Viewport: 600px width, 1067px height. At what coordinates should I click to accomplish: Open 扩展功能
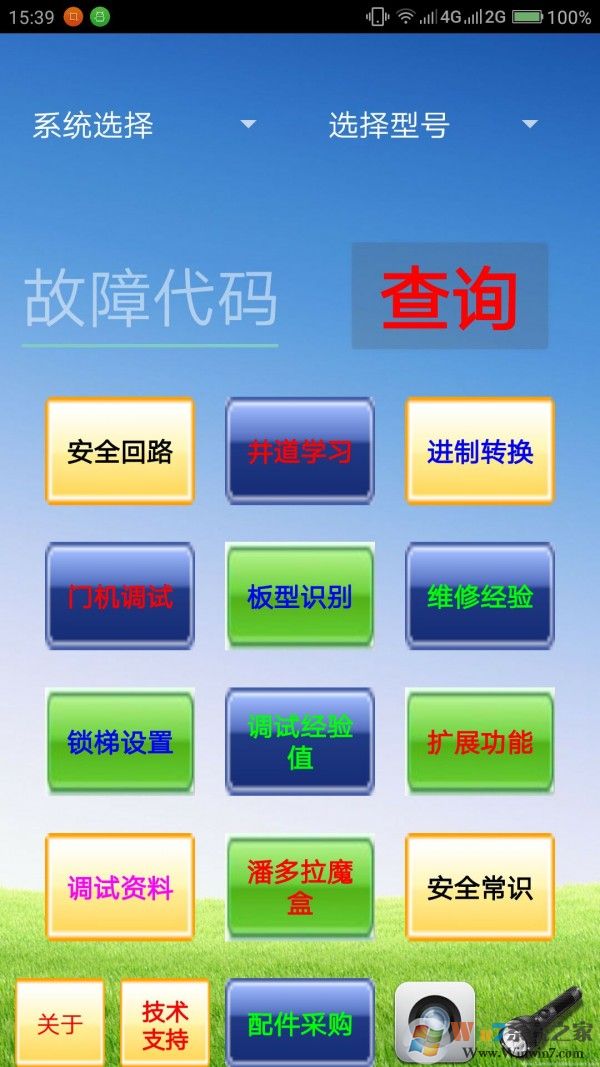(x=480, y=742)
